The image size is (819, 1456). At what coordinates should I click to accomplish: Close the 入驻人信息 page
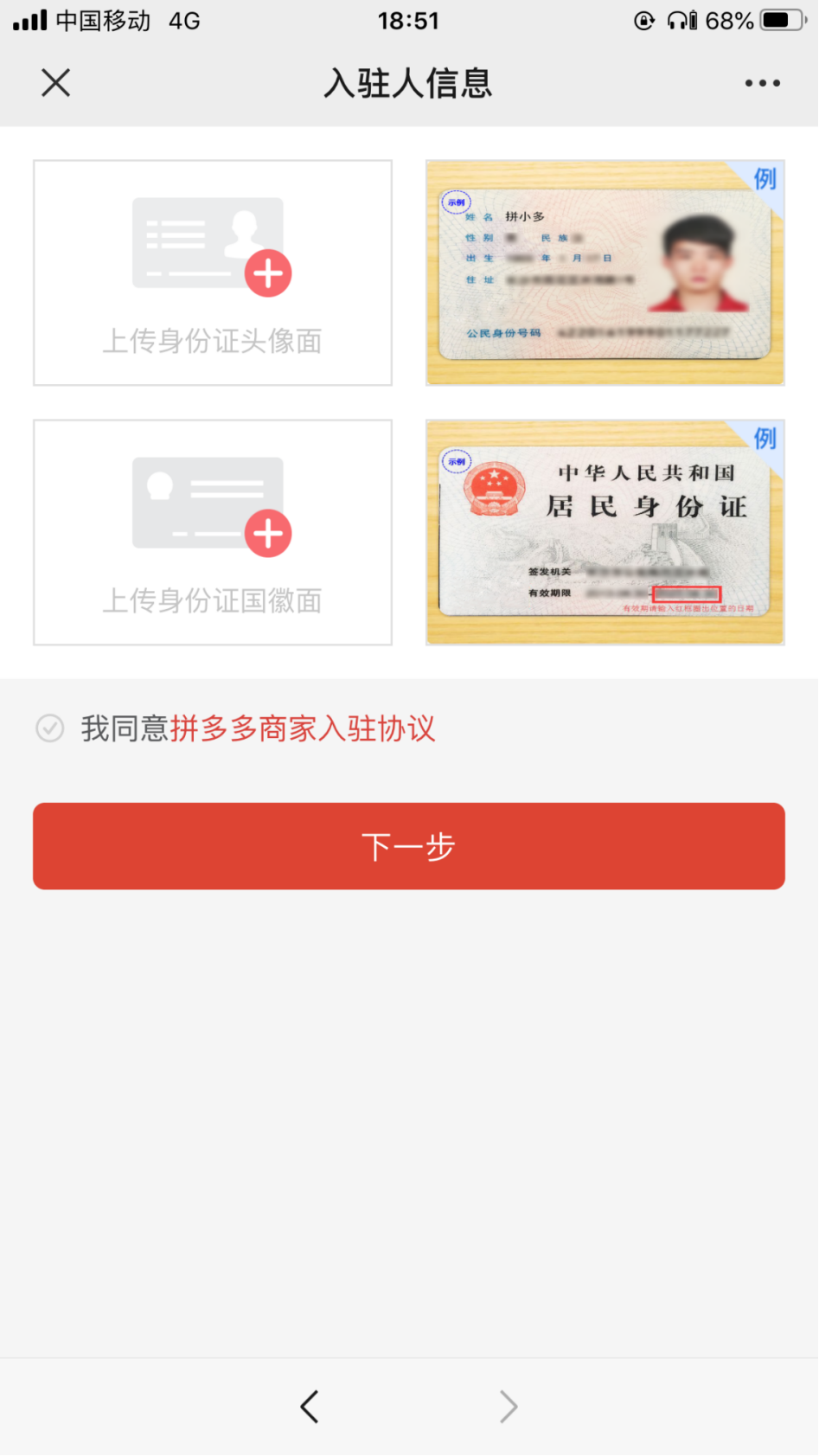pyautogui.click(x=55, y=83)
